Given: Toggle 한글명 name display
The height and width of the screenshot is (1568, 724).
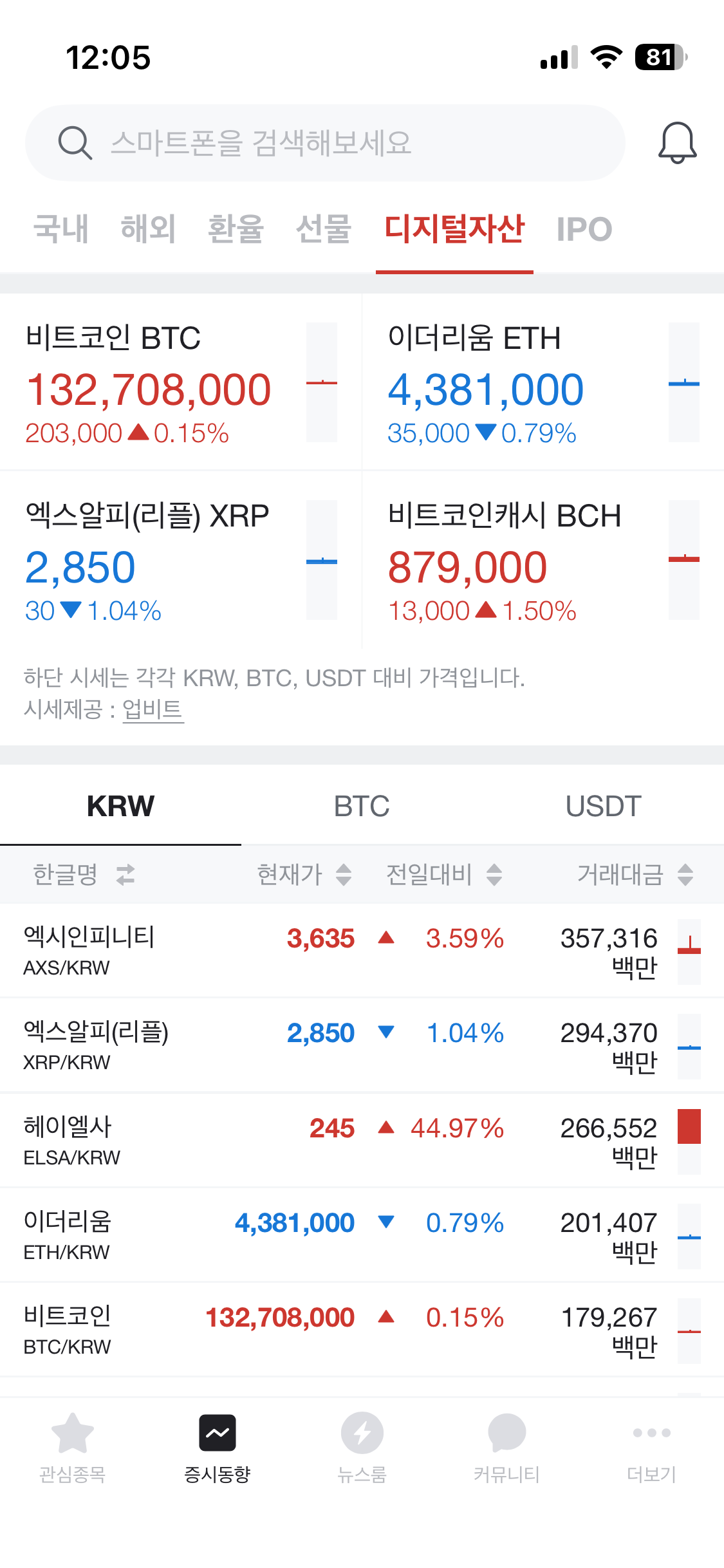Looking at the screenshot, I should [84, 874].
